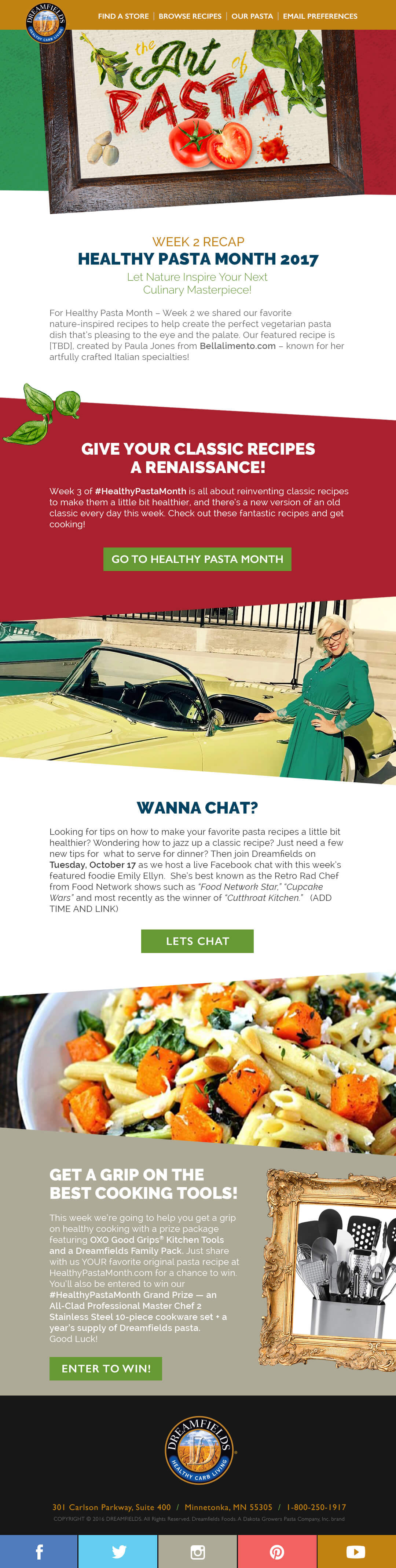Open the Facebook page

pos(39,1551)
